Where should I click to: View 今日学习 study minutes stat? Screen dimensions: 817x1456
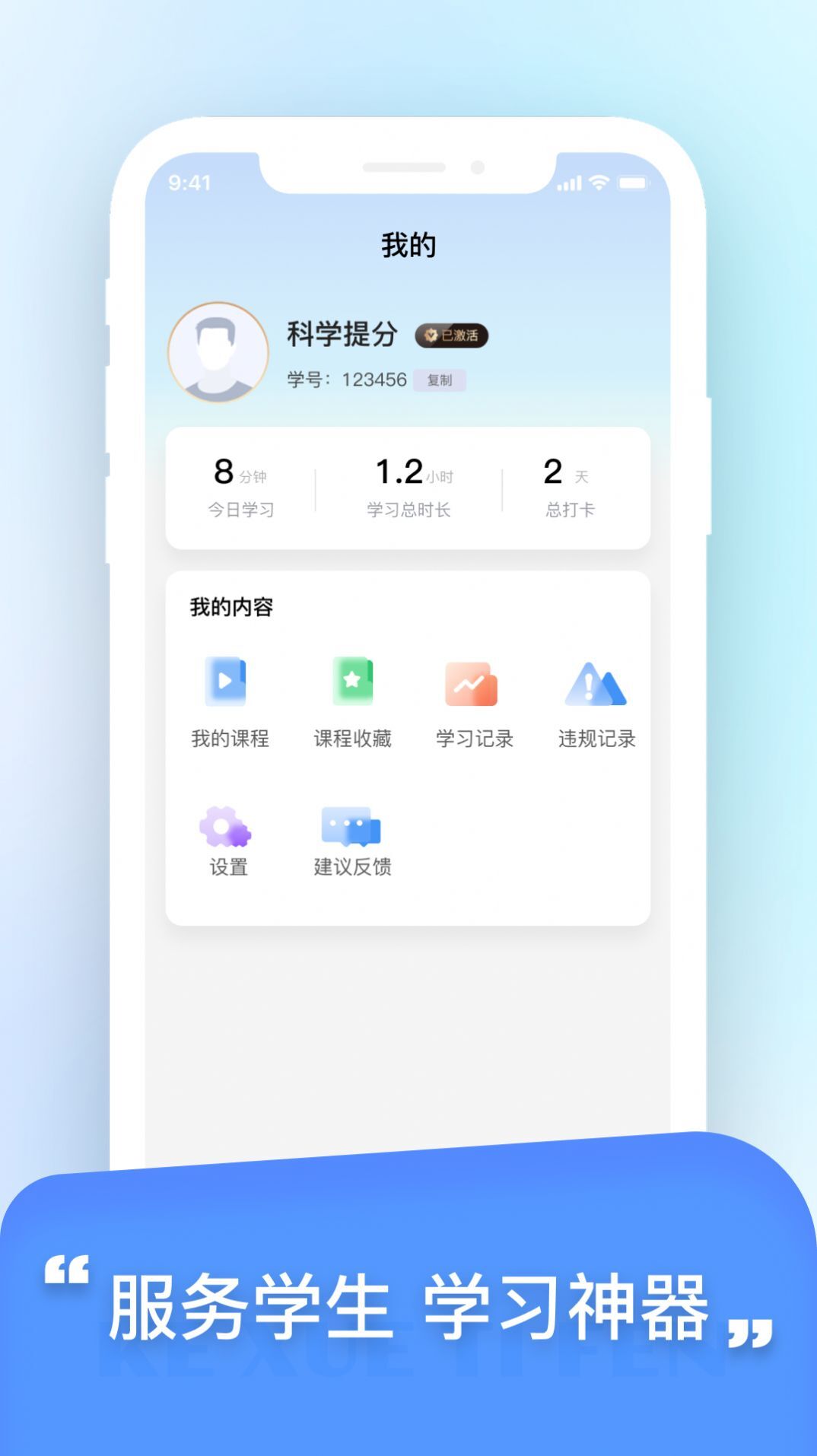click(x=240, y=487)
